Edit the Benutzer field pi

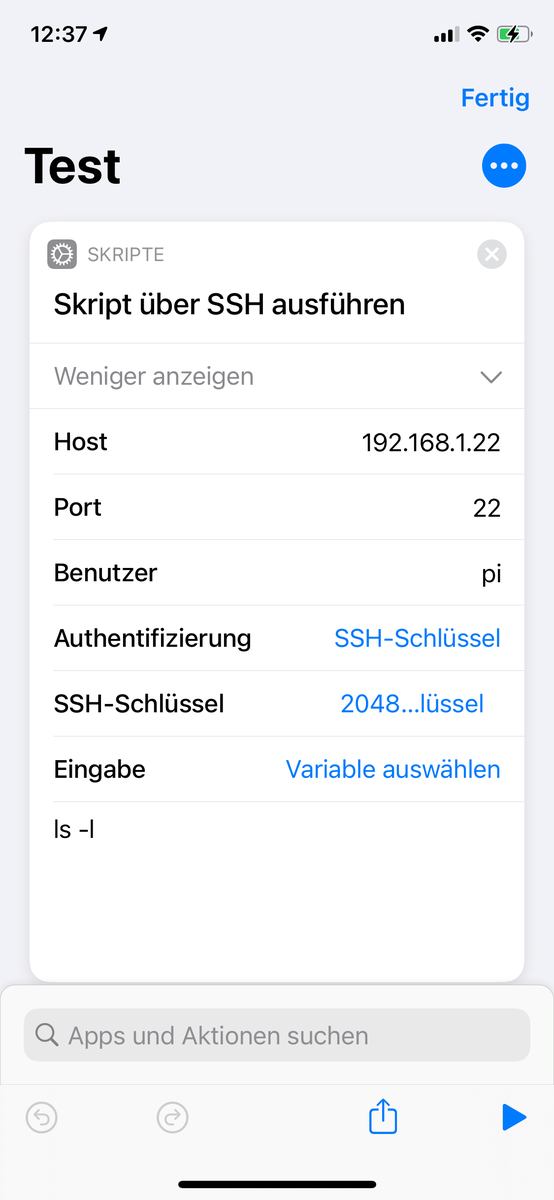click(491, 575)
